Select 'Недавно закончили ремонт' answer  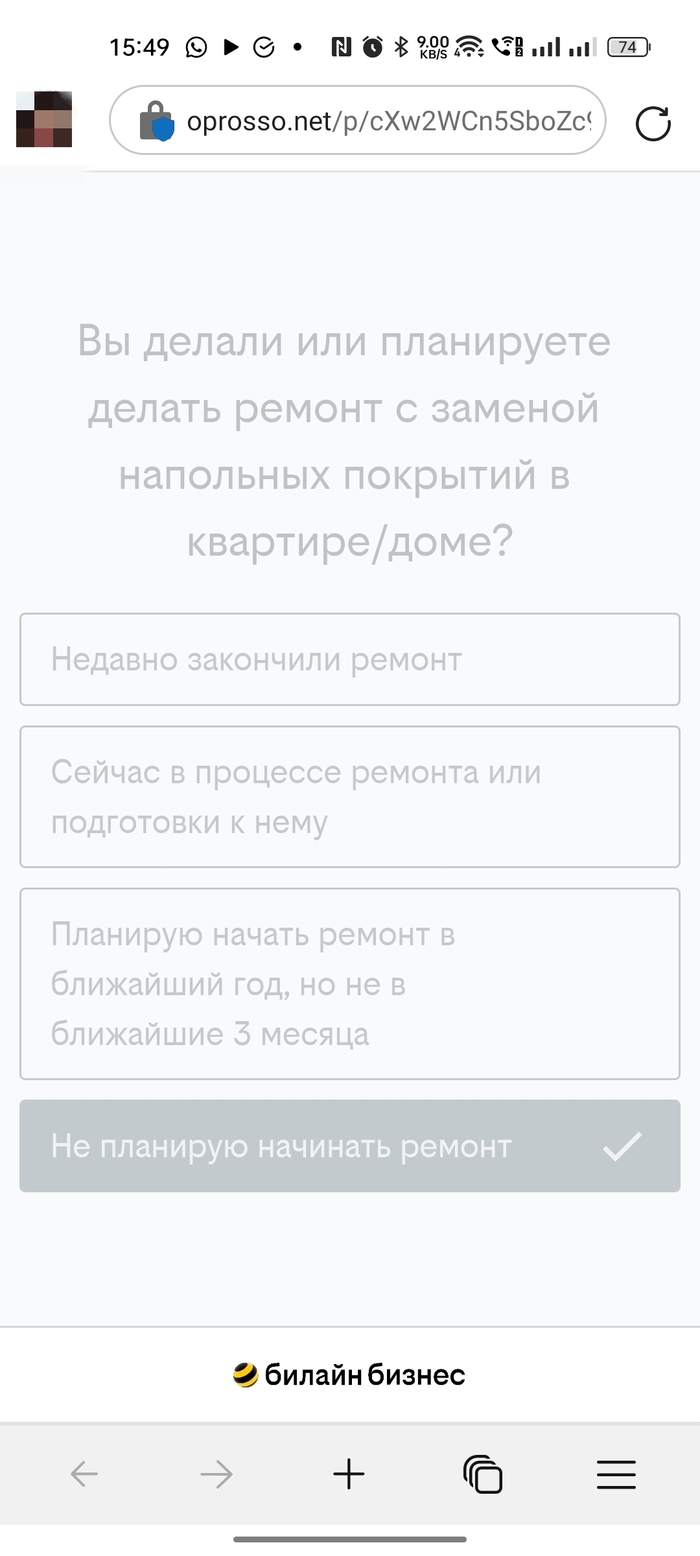click(349, 659)
